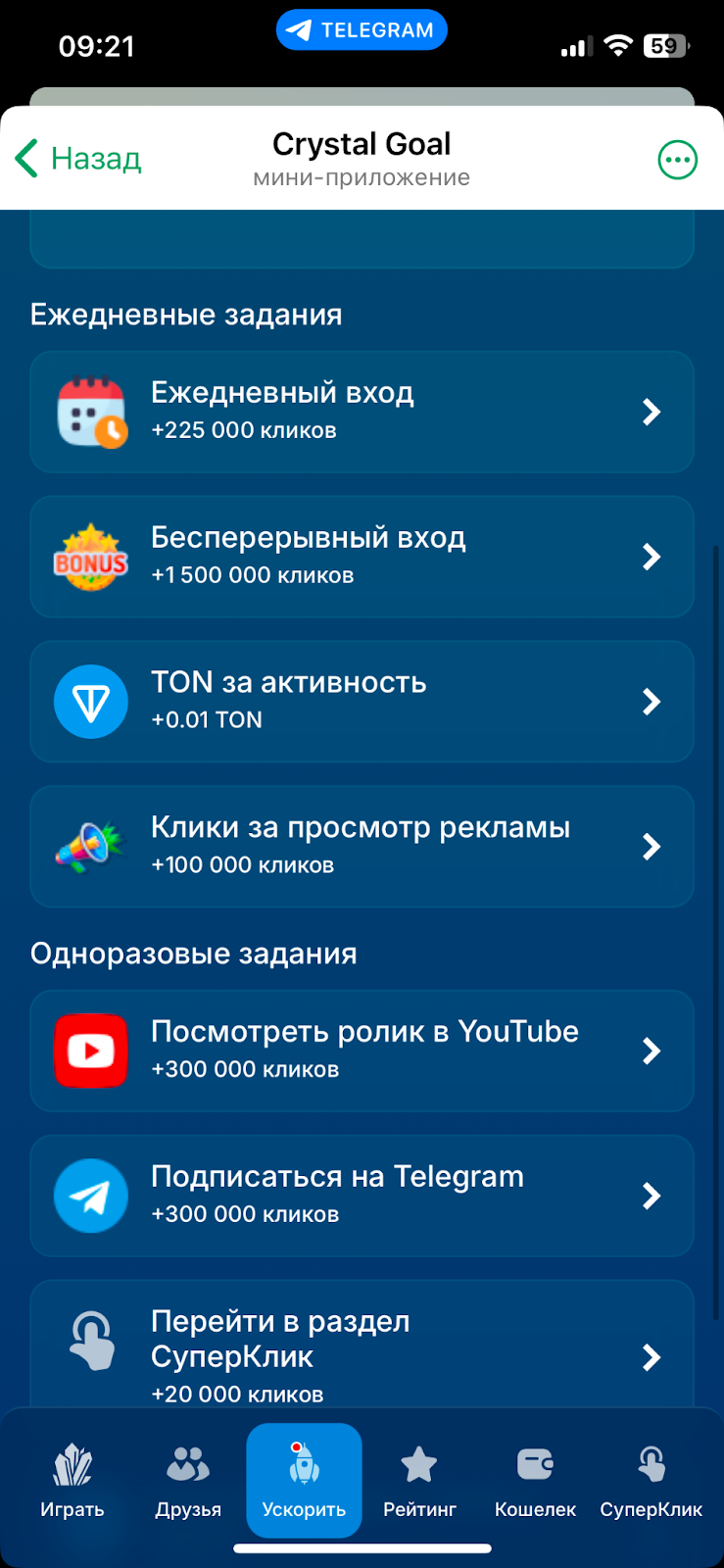724x1568 pixels.
Task: Select the TON за активность task
Action: (x=362, y=702)
